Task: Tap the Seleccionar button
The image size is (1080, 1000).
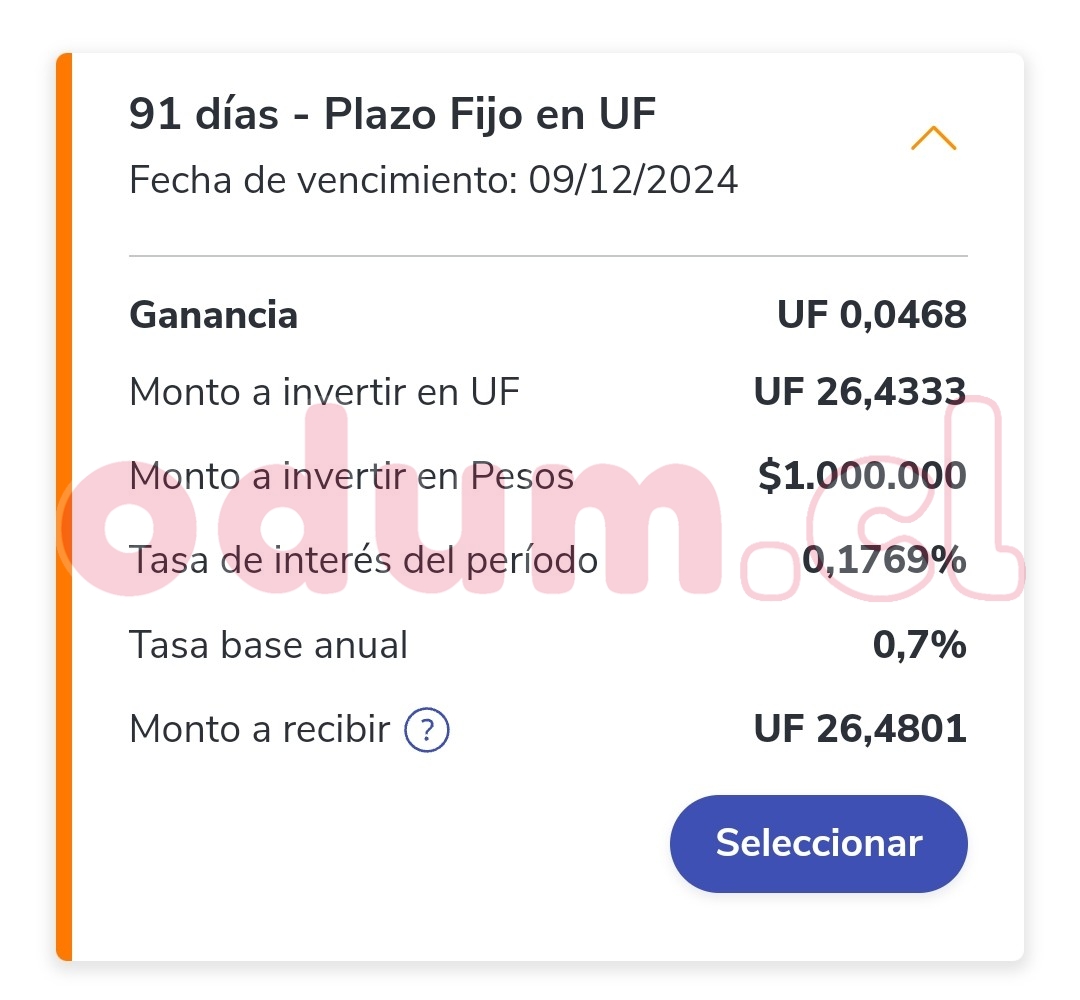Action: (818, 843)
